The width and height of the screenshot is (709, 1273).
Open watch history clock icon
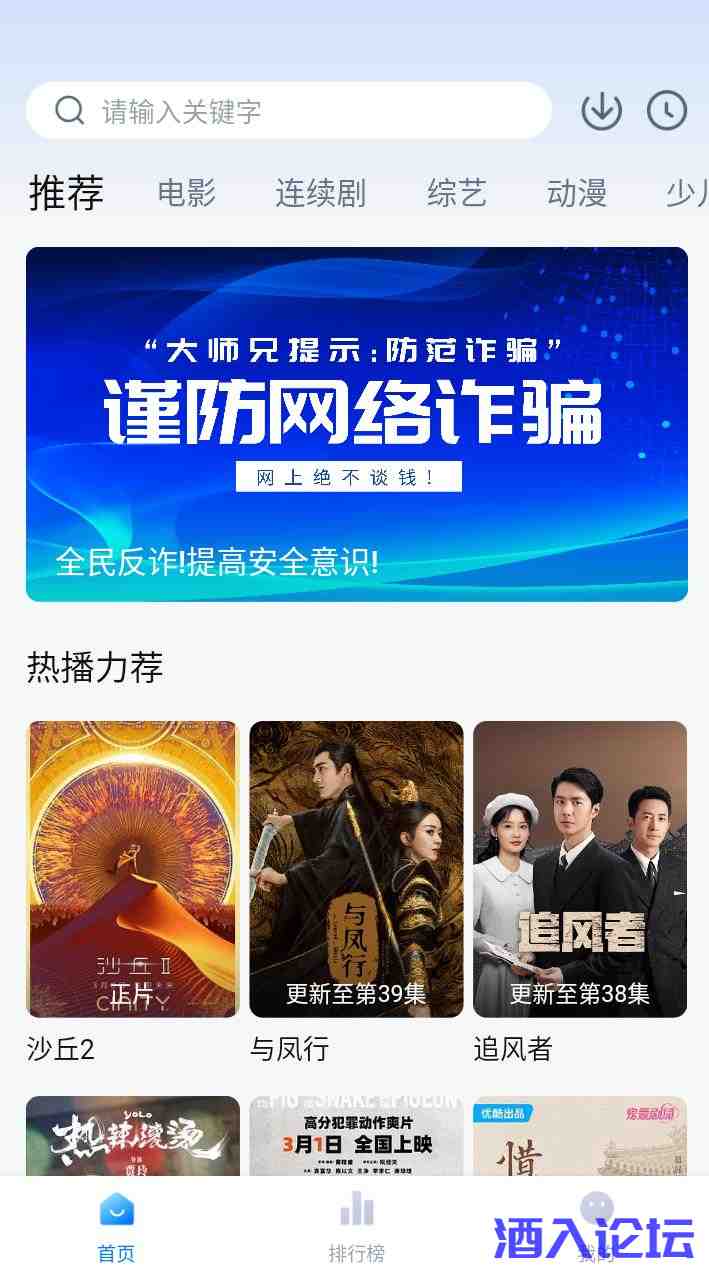(667, 111)
